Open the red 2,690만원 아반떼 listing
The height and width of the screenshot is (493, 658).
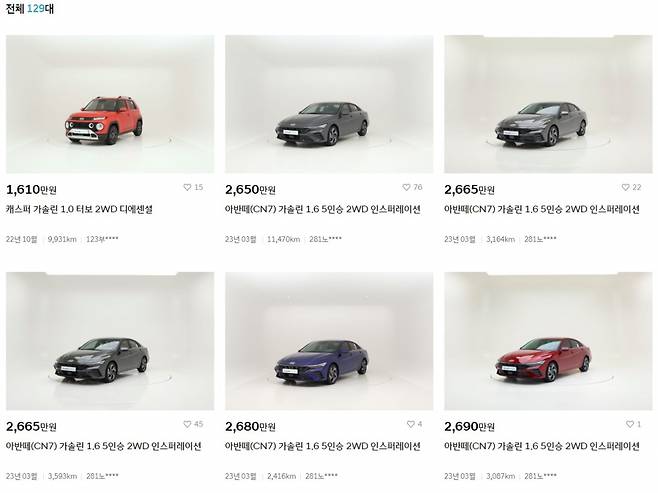coord(548,340)
